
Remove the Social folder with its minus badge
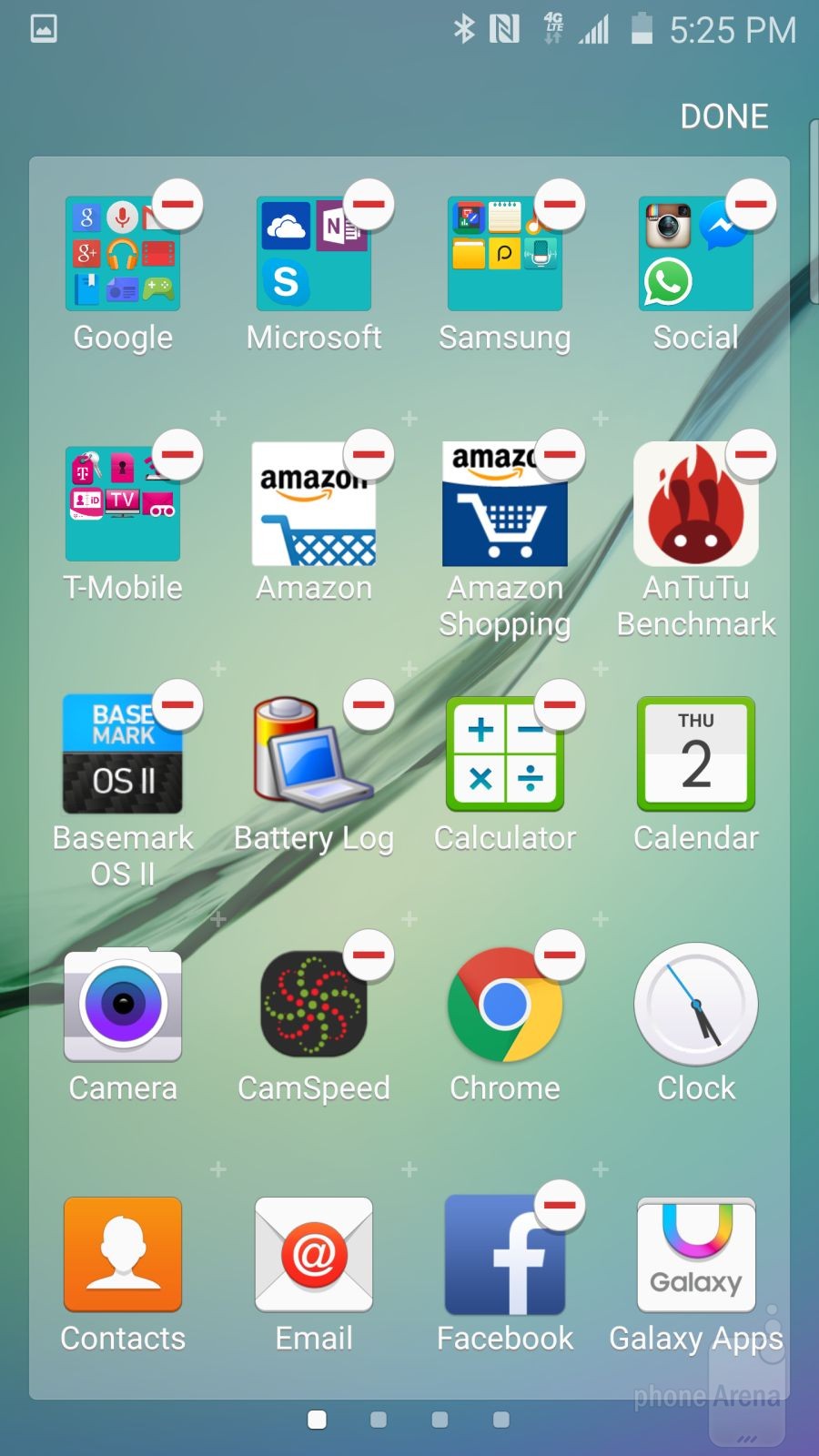click(751, 204)
